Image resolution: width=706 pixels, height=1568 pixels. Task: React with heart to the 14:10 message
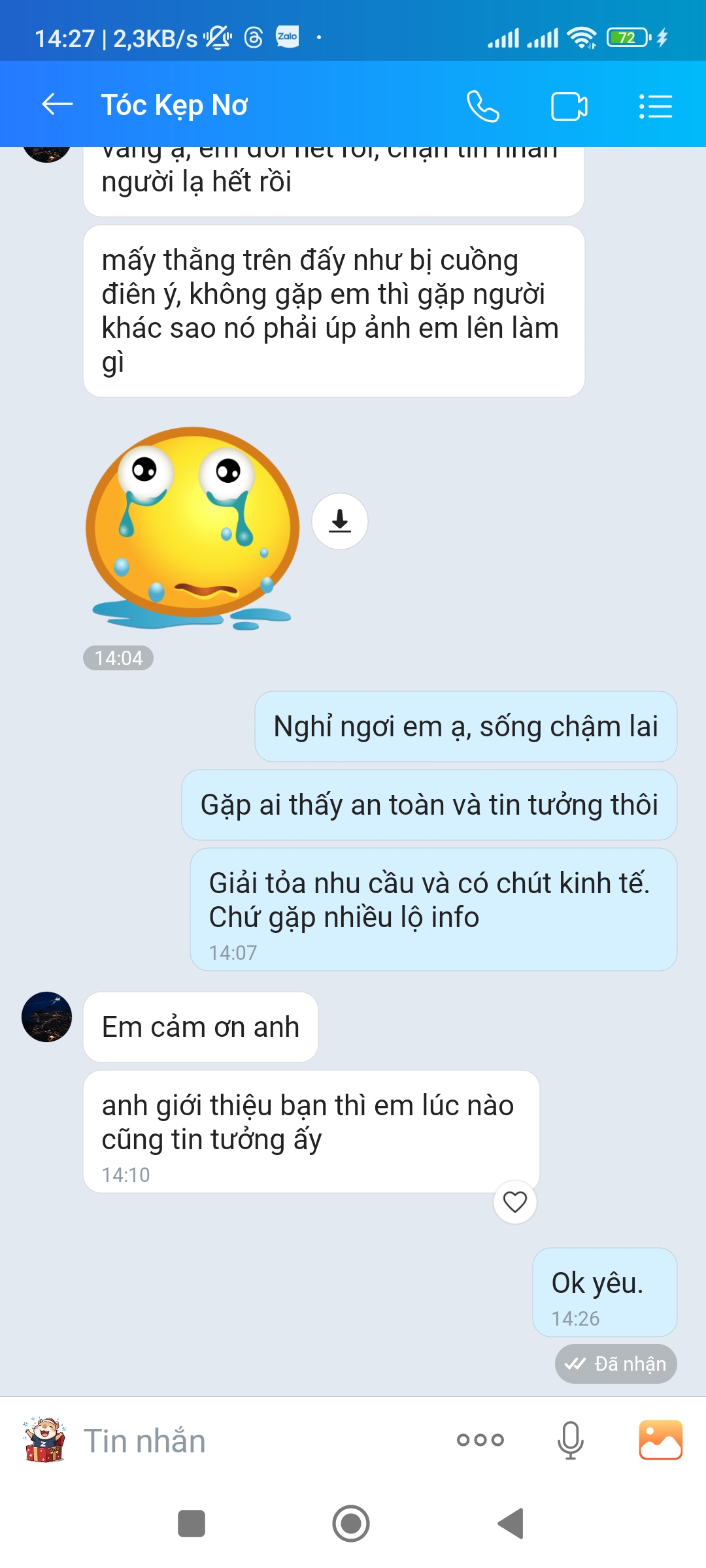[x=515, y=1201]
